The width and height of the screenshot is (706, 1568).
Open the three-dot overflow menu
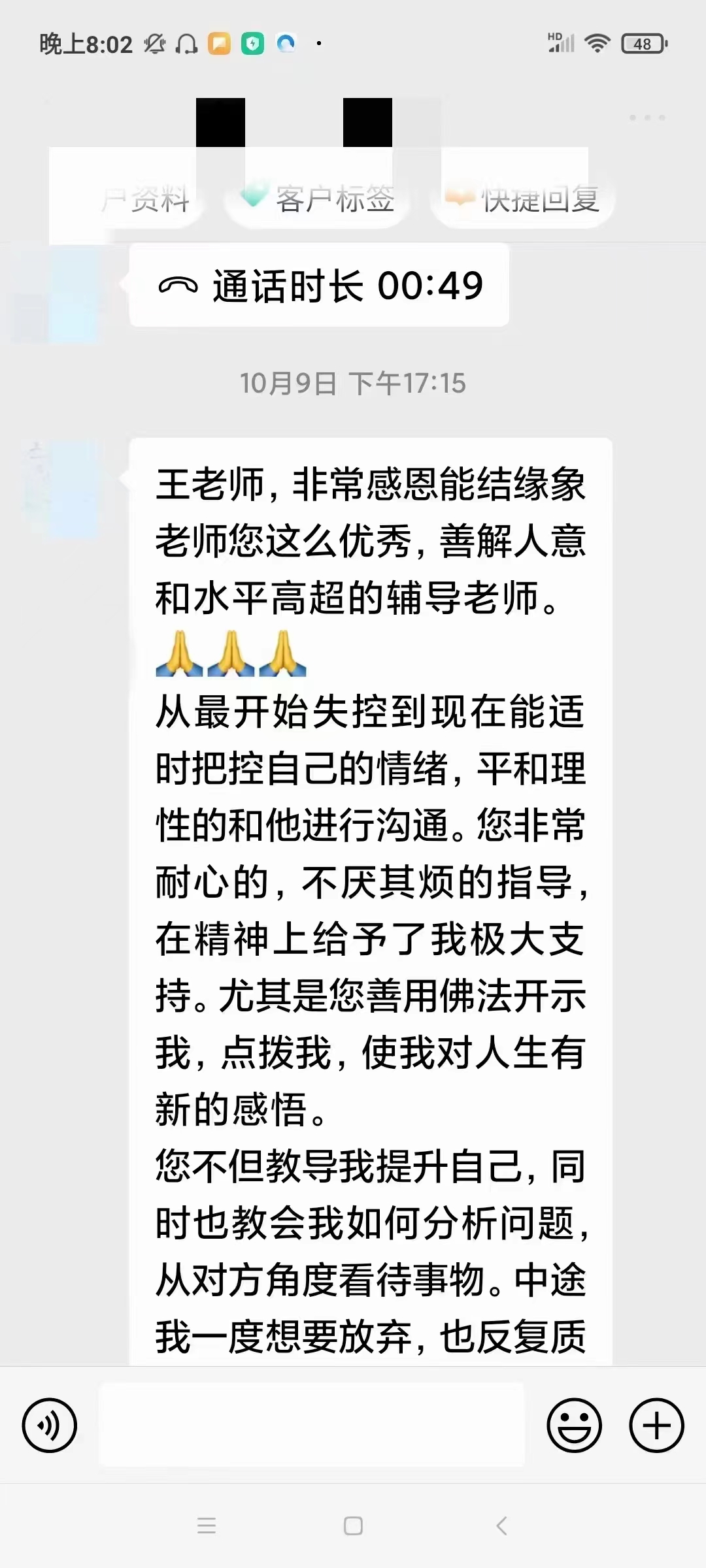click(647, 118)
